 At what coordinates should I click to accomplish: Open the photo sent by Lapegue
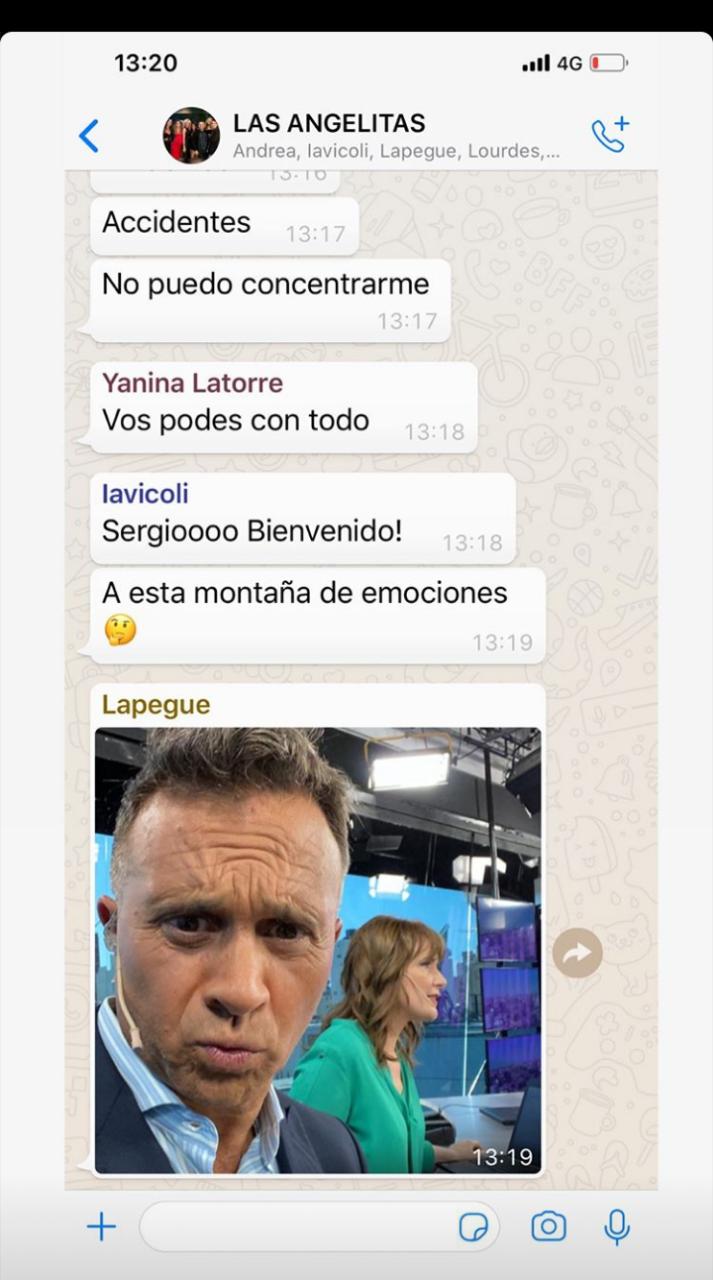318,950
